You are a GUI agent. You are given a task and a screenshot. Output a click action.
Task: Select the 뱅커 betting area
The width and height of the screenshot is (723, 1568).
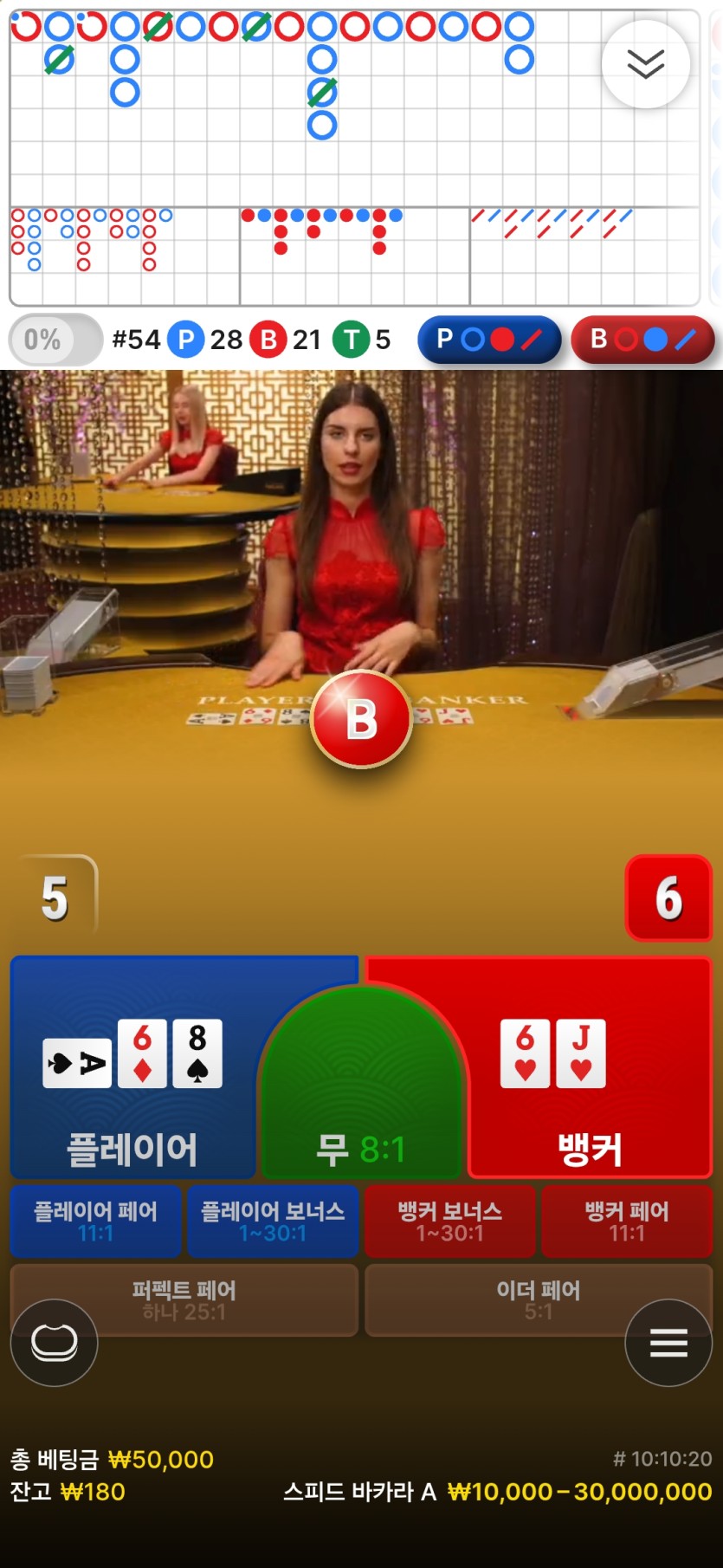point(589,1066)
